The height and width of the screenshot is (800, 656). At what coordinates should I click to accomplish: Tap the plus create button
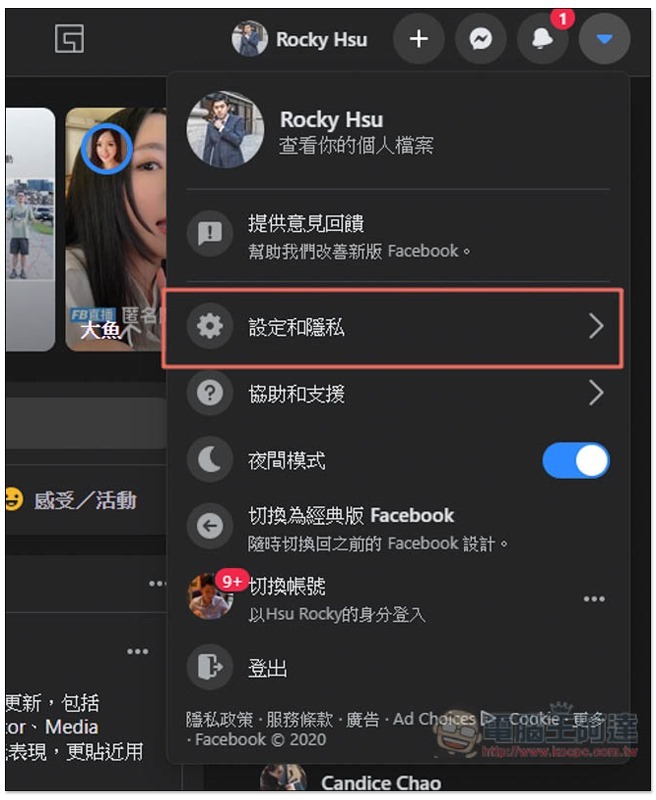(418, 40)
